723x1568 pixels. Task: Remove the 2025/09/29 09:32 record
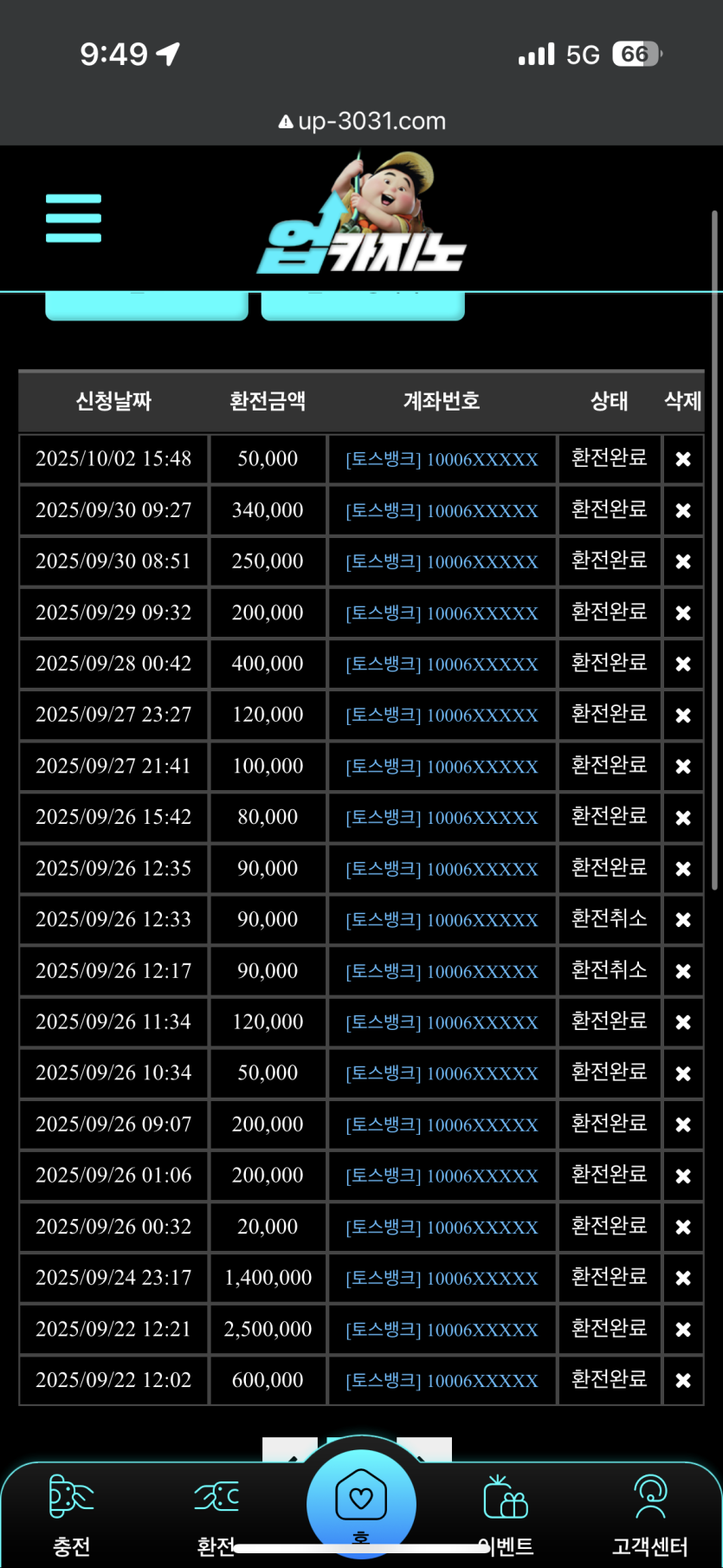point(683,612)
